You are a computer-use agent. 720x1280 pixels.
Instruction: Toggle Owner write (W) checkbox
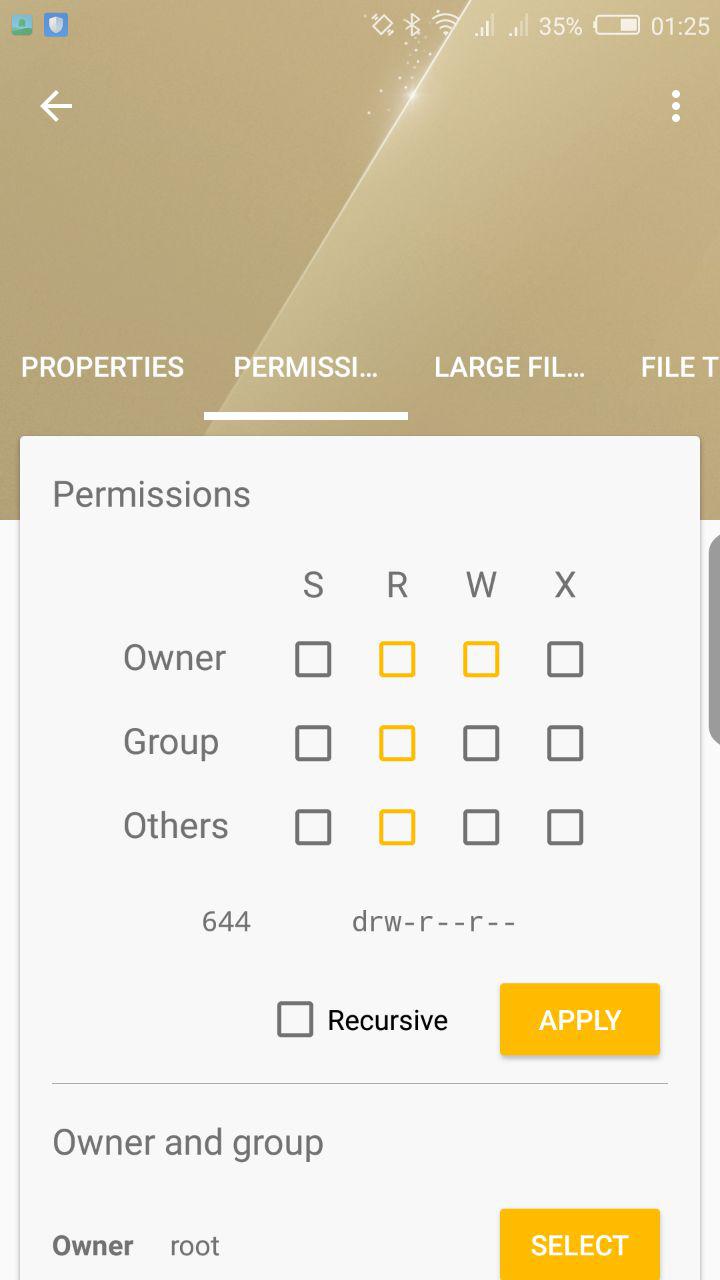481,659
